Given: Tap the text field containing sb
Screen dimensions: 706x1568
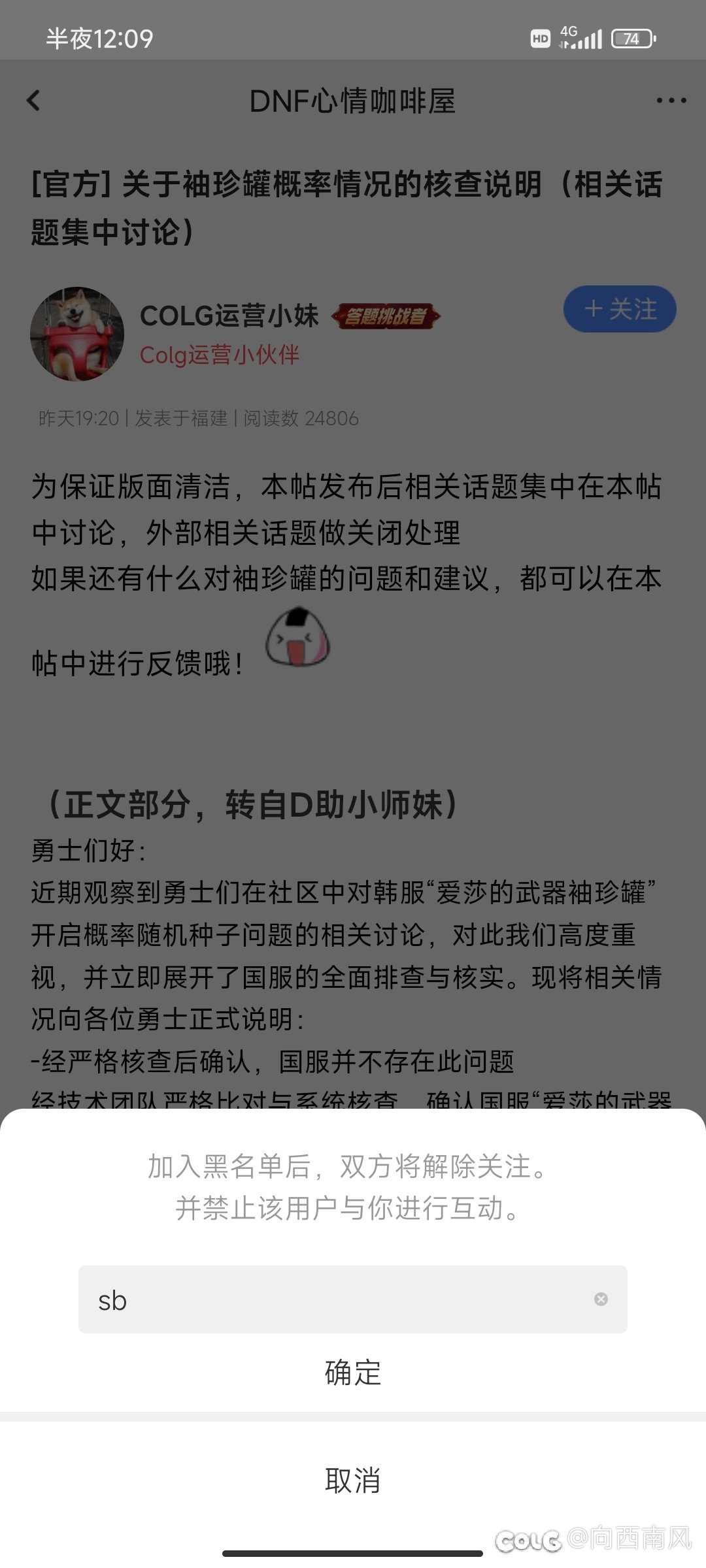Looking at the screenshot, I should [353, 1299].
